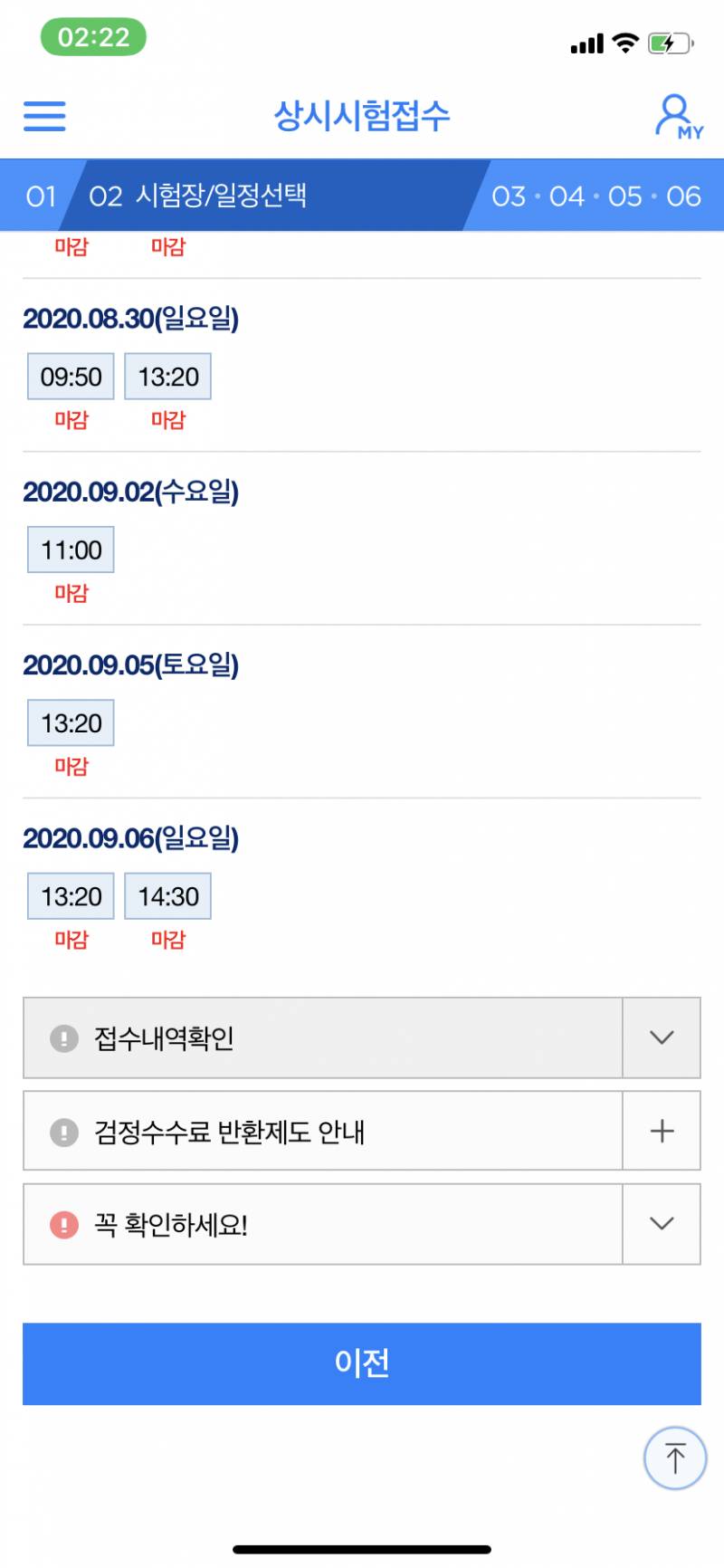Select the 11:00 slot on 2020.09.02
The width and height of the screenshot is (724, 1568).
[71, 549]
